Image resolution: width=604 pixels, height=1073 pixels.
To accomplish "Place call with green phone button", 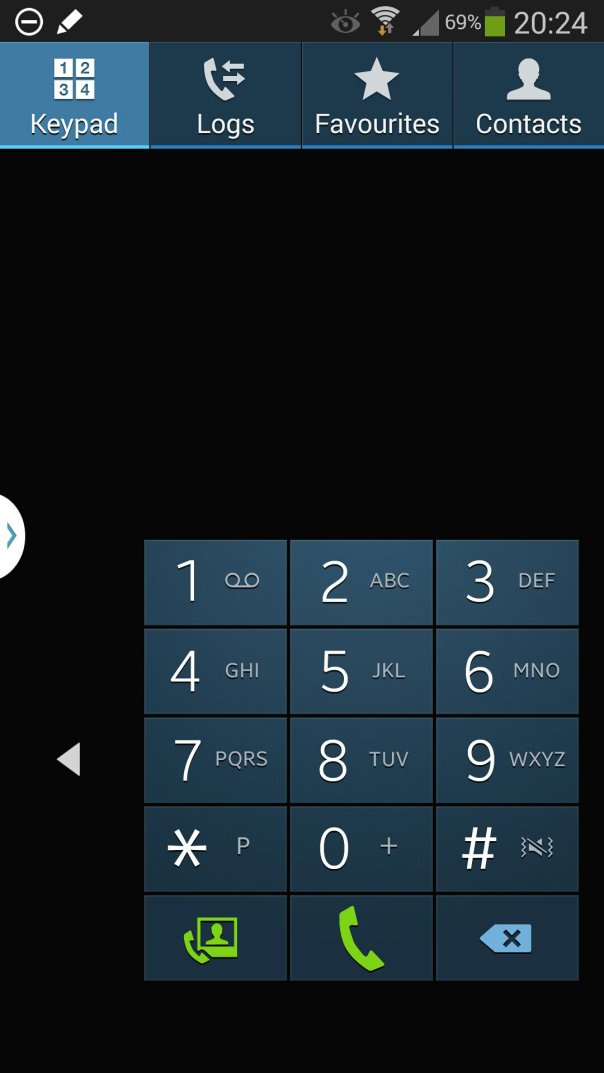I will [x=361, y=938].
